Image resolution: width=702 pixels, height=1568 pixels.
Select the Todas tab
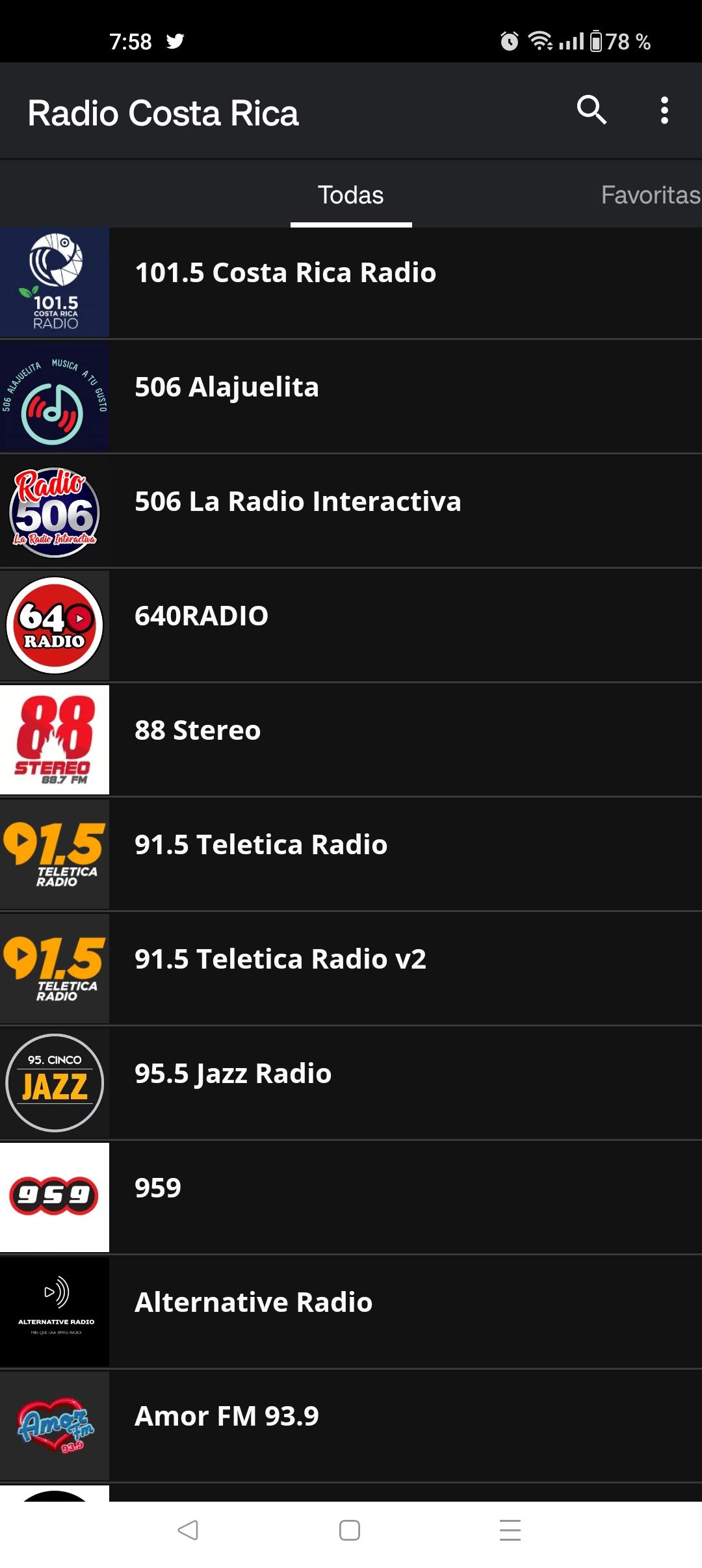(351, 195)
